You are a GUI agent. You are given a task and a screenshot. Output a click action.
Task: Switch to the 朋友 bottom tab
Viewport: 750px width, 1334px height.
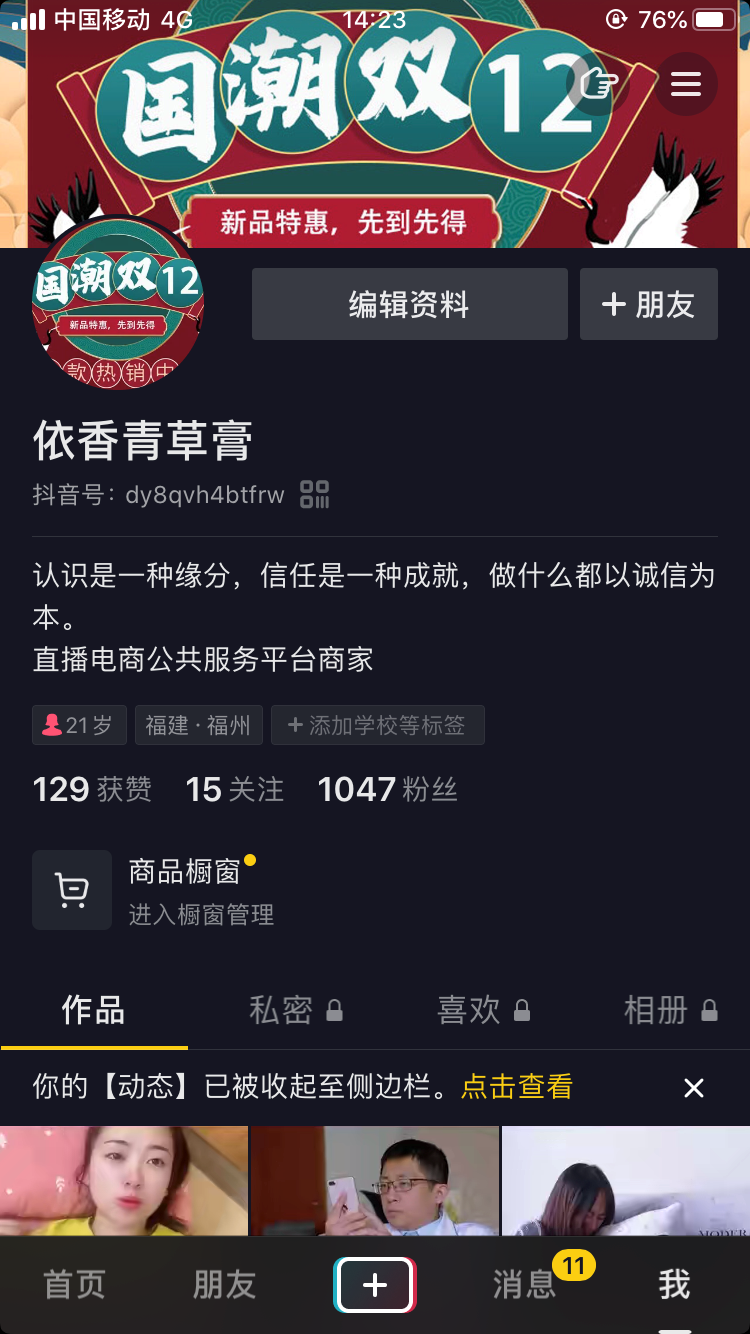[224, 1285]
